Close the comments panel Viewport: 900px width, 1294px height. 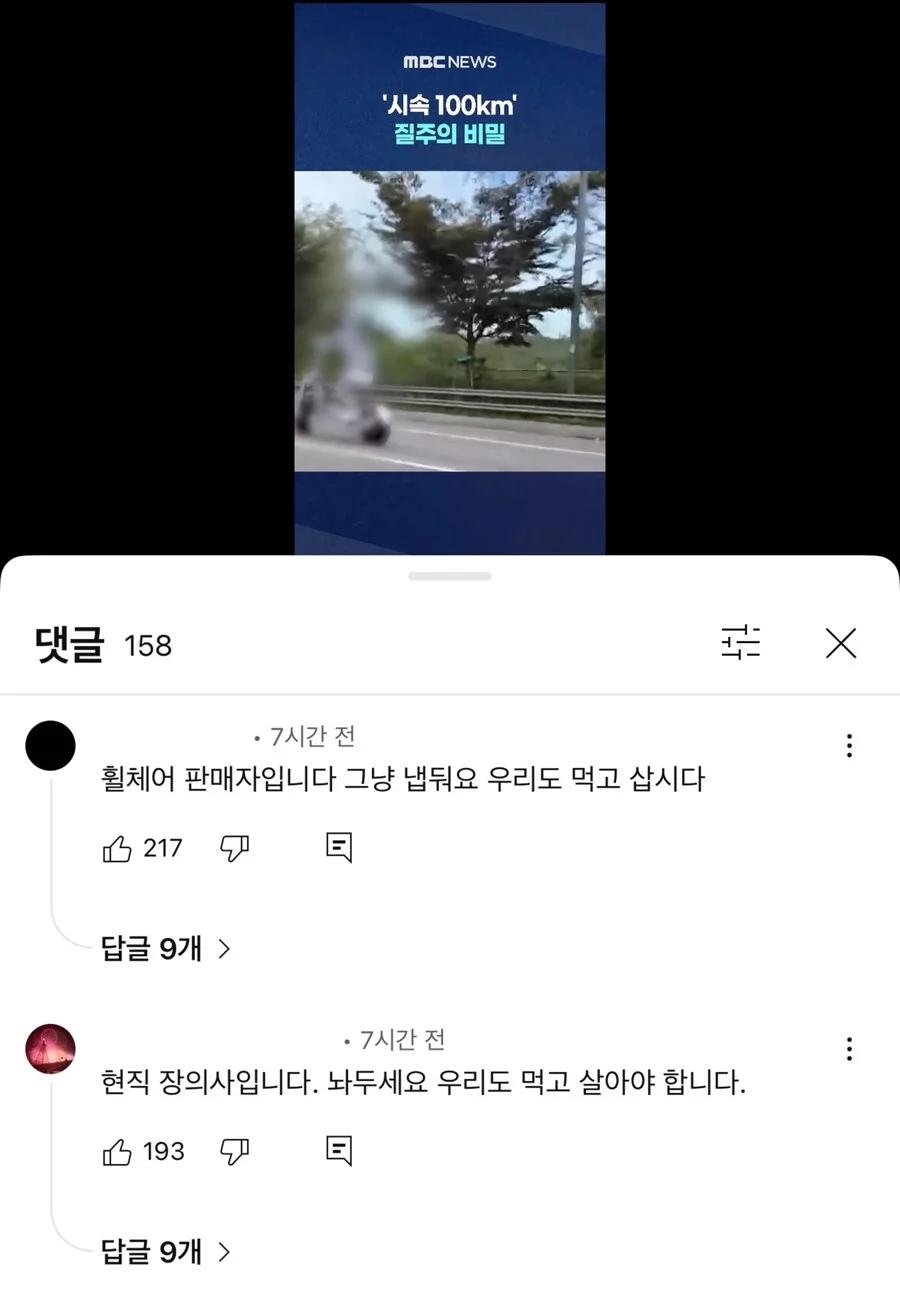click(x=841, y=643)
